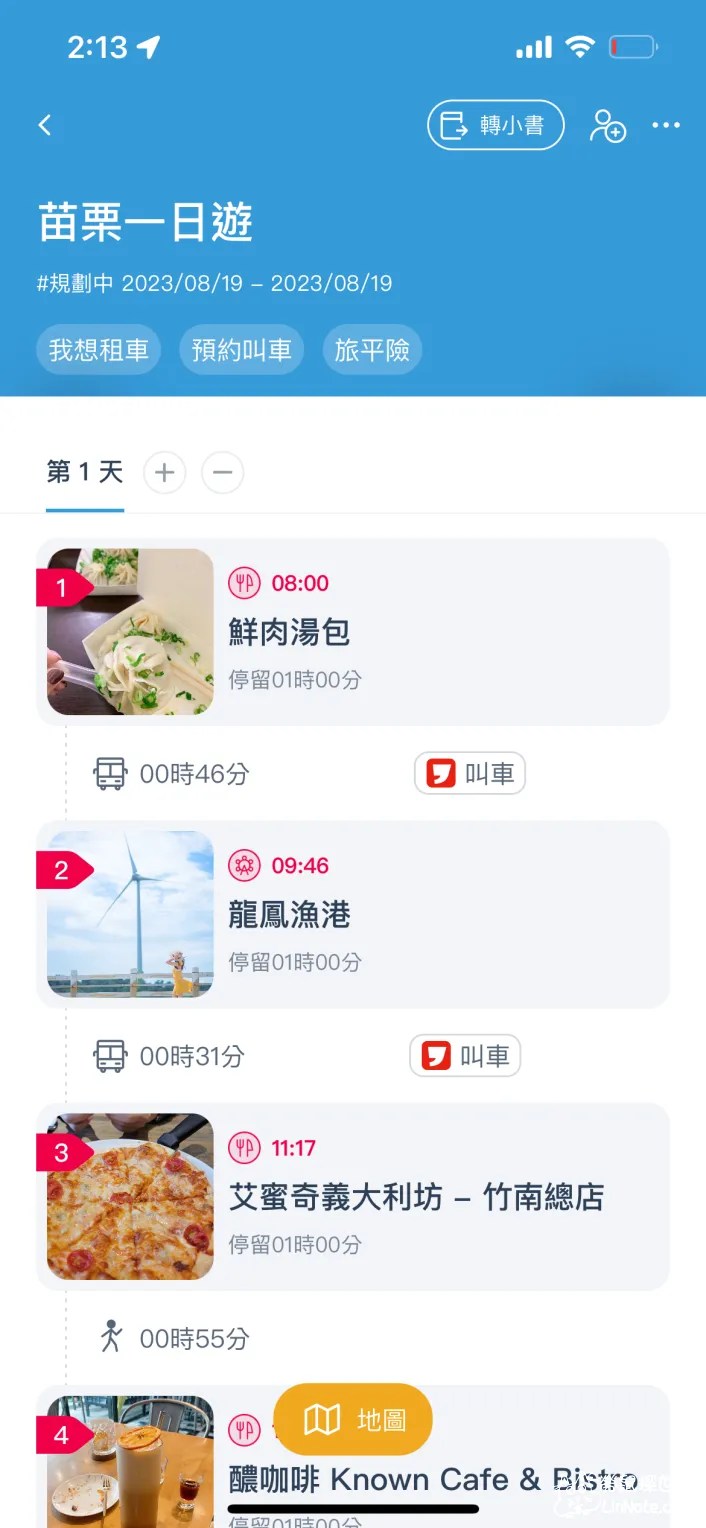Viewport: 706px width, 1528px height.
Task: Add a travel companion to this trip
Action: click(x=607, y=126)
